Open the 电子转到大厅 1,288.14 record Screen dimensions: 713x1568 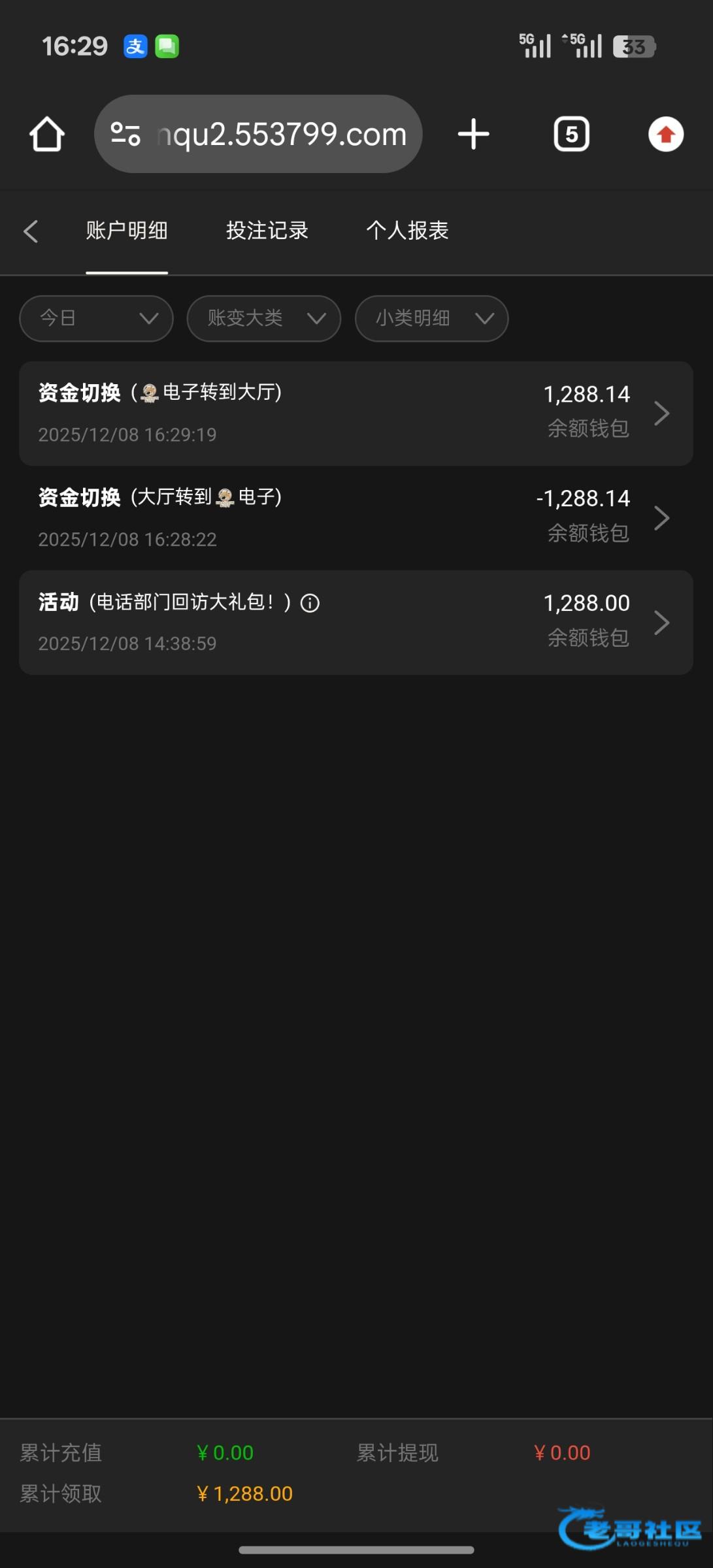tap(356, 414)
